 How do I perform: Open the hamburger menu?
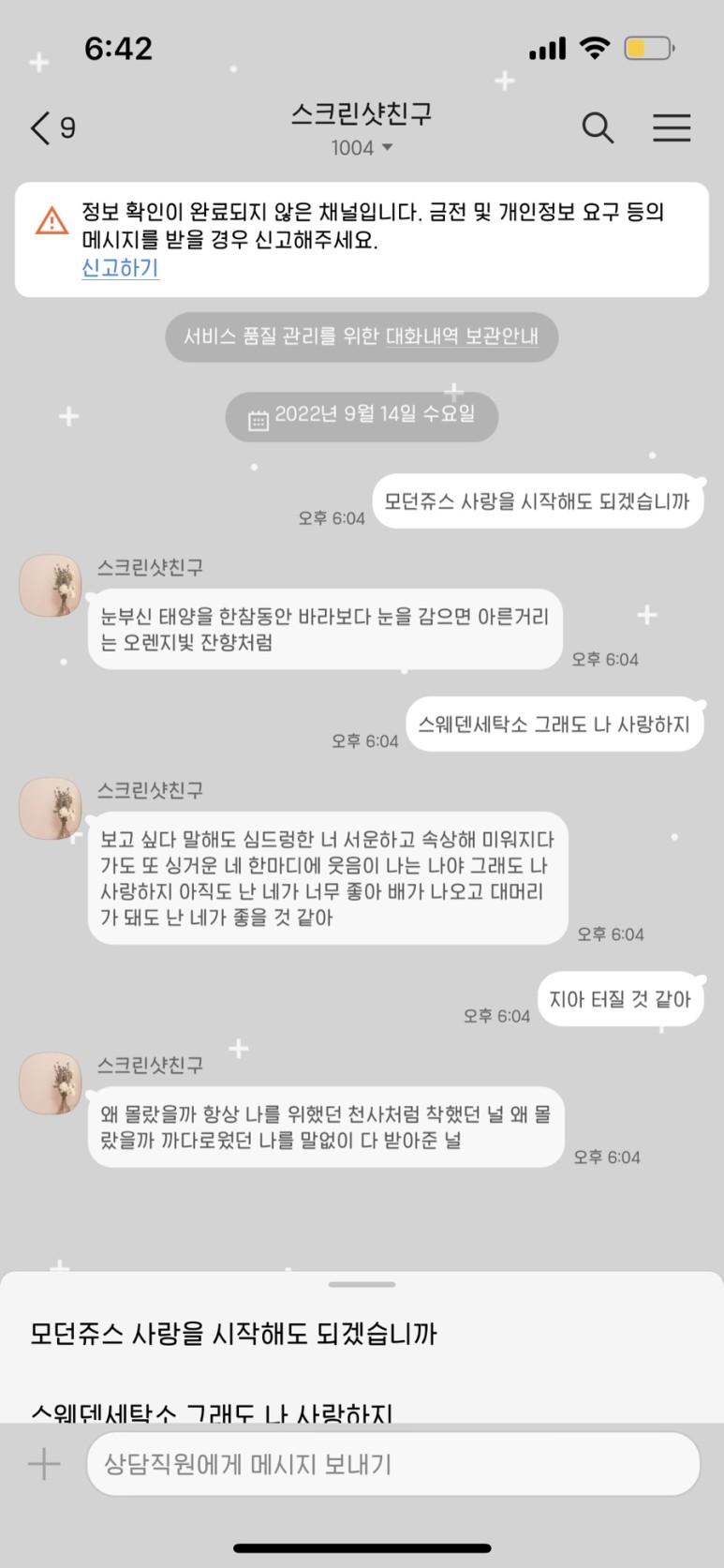(672, 127)
